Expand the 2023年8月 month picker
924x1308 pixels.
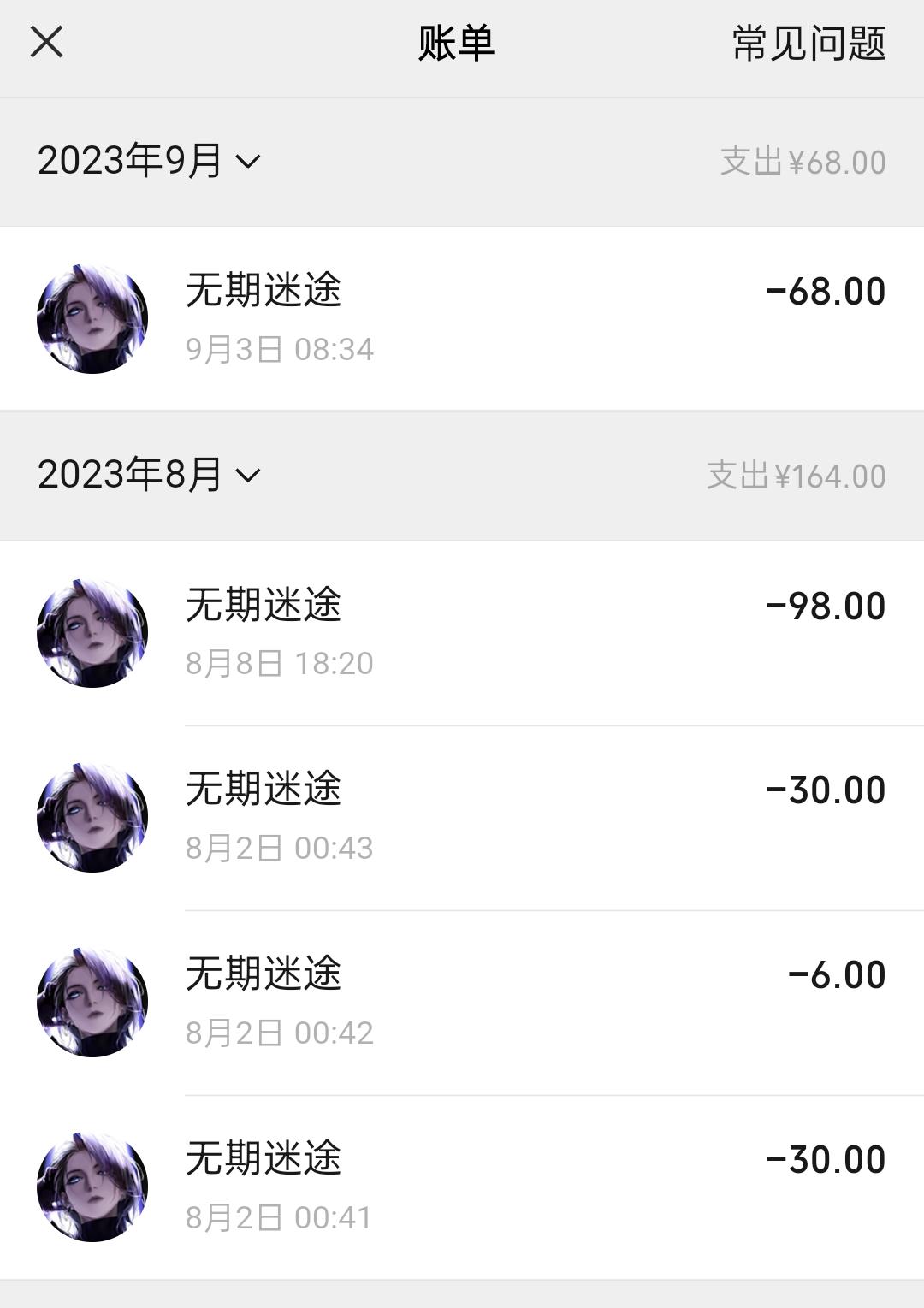pos(149,475)
